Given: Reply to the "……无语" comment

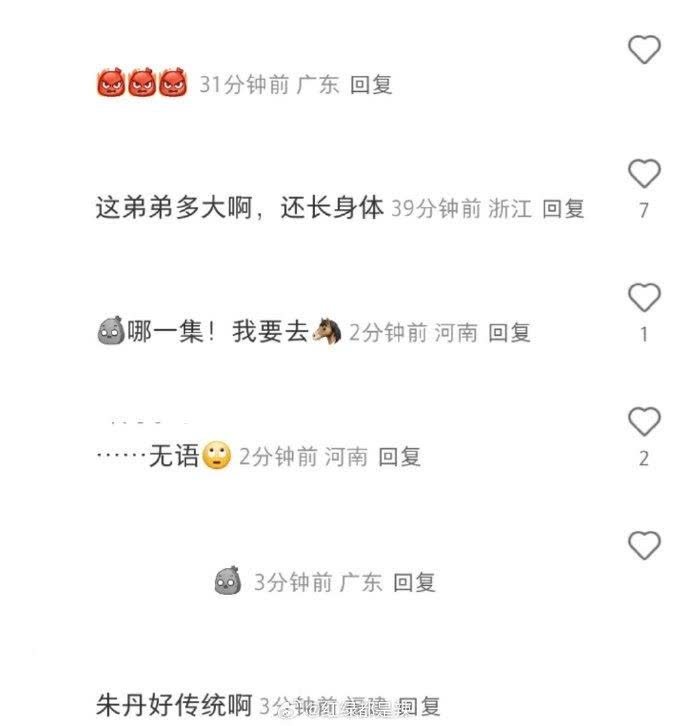Looking at the screenshot, I should tap(399, 457).
